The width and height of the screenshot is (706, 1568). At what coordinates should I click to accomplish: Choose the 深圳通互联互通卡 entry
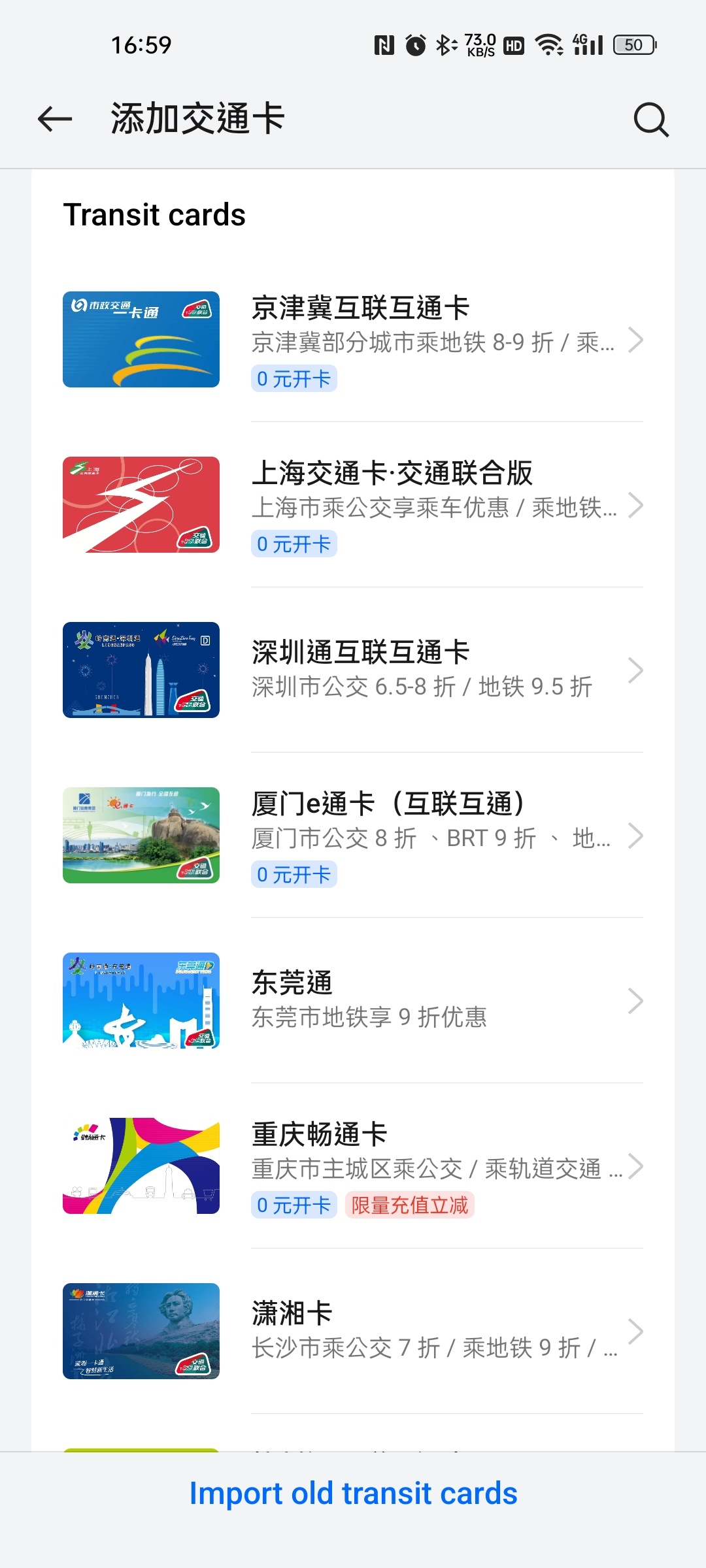(x=353, y=670)
